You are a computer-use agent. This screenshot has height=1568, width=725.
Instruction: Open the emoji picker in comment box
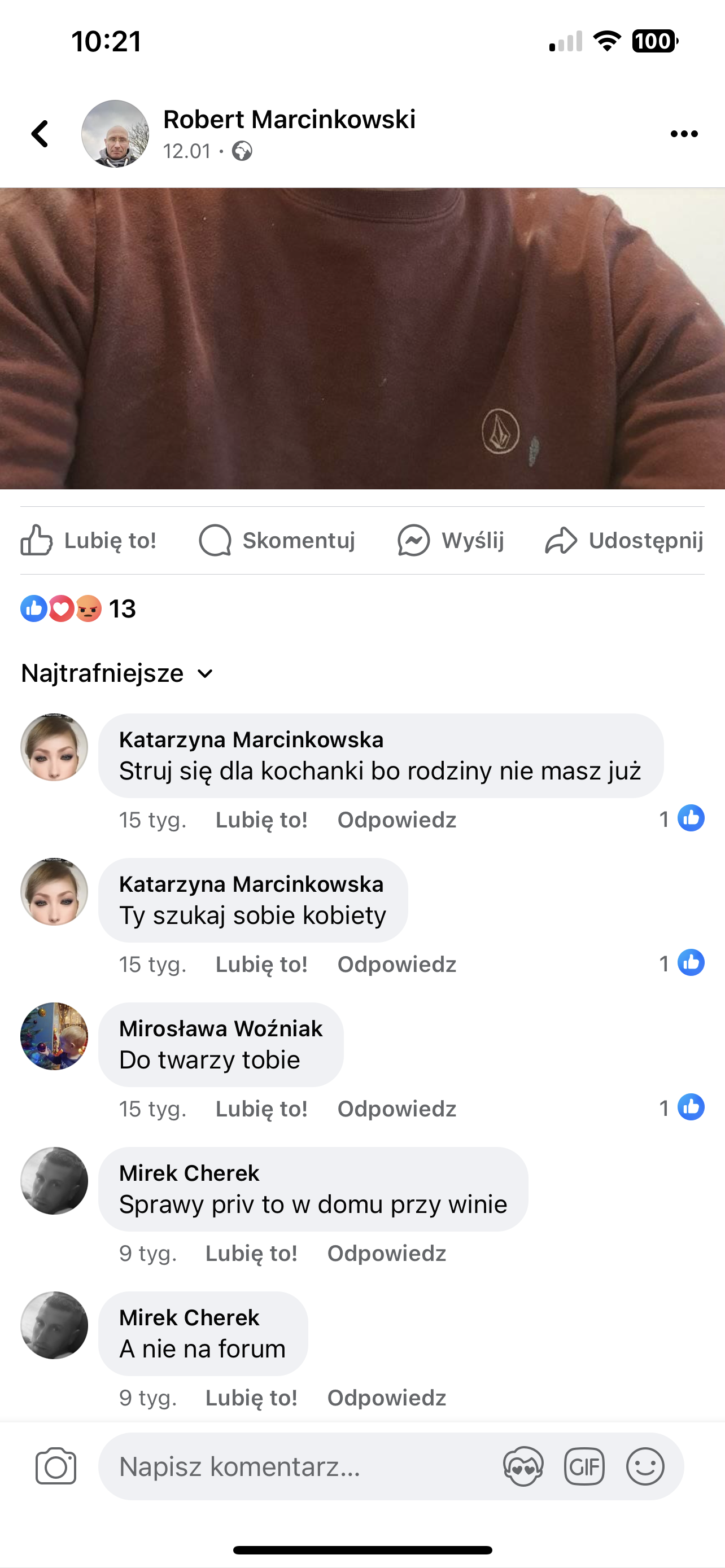tap(645, 1466)
